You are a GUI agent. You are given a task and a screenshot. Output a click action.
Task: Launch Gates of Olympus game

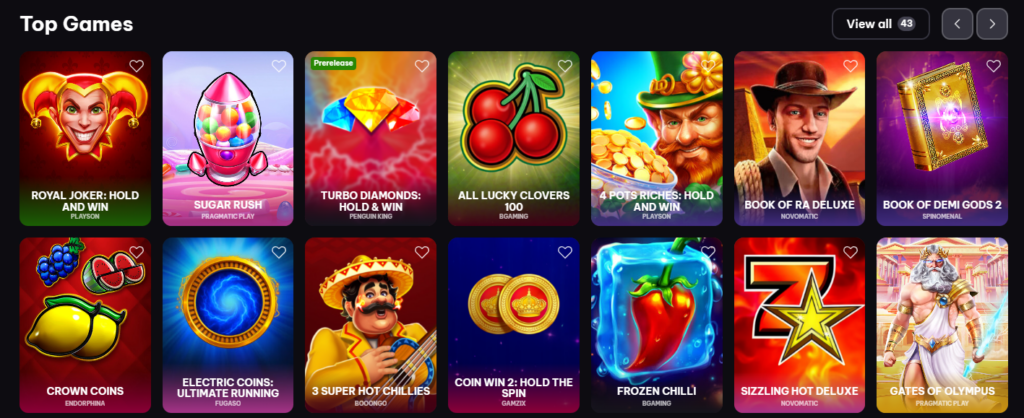coord(942,320)
